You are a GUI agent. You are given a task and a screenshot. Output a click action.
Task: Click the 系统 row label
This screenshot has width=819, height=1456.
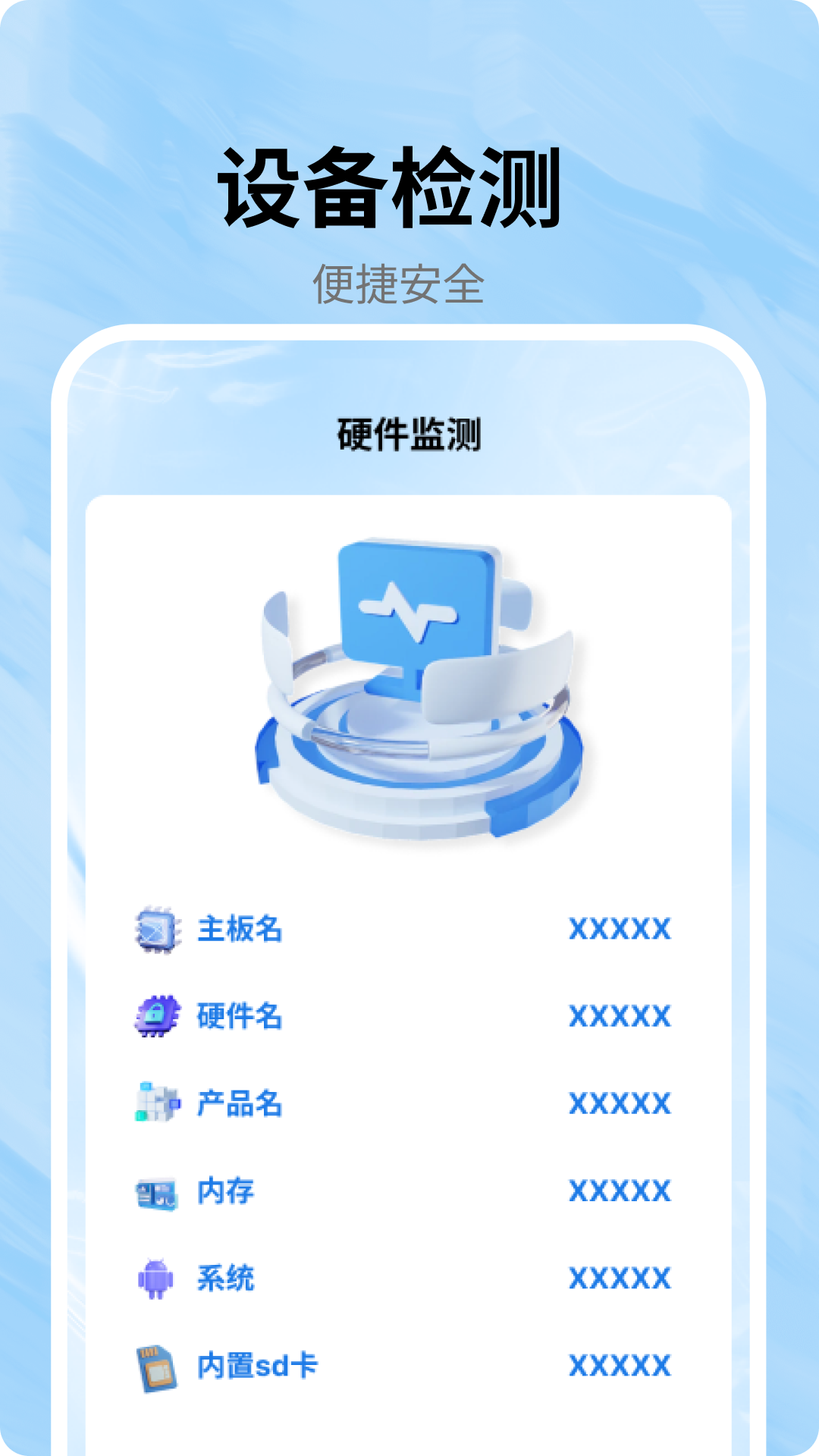(x=225, y=1279)
